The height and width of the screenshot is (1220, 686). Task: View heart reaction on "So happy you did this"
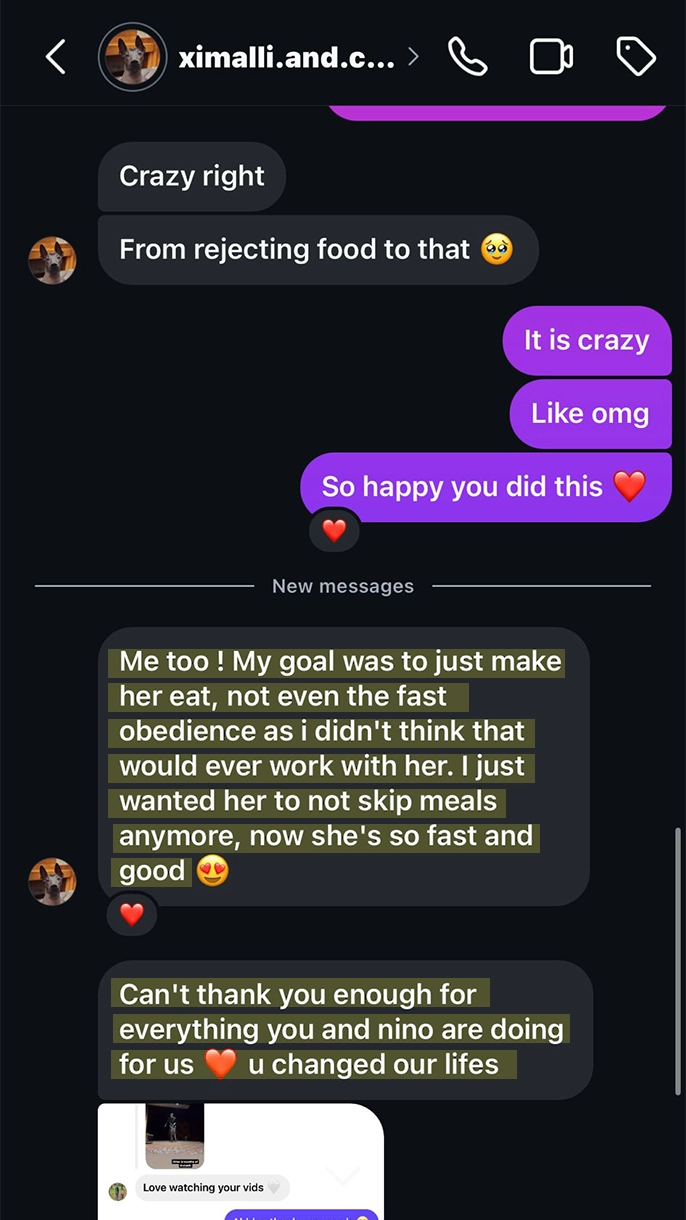click(x=334, y=531)
